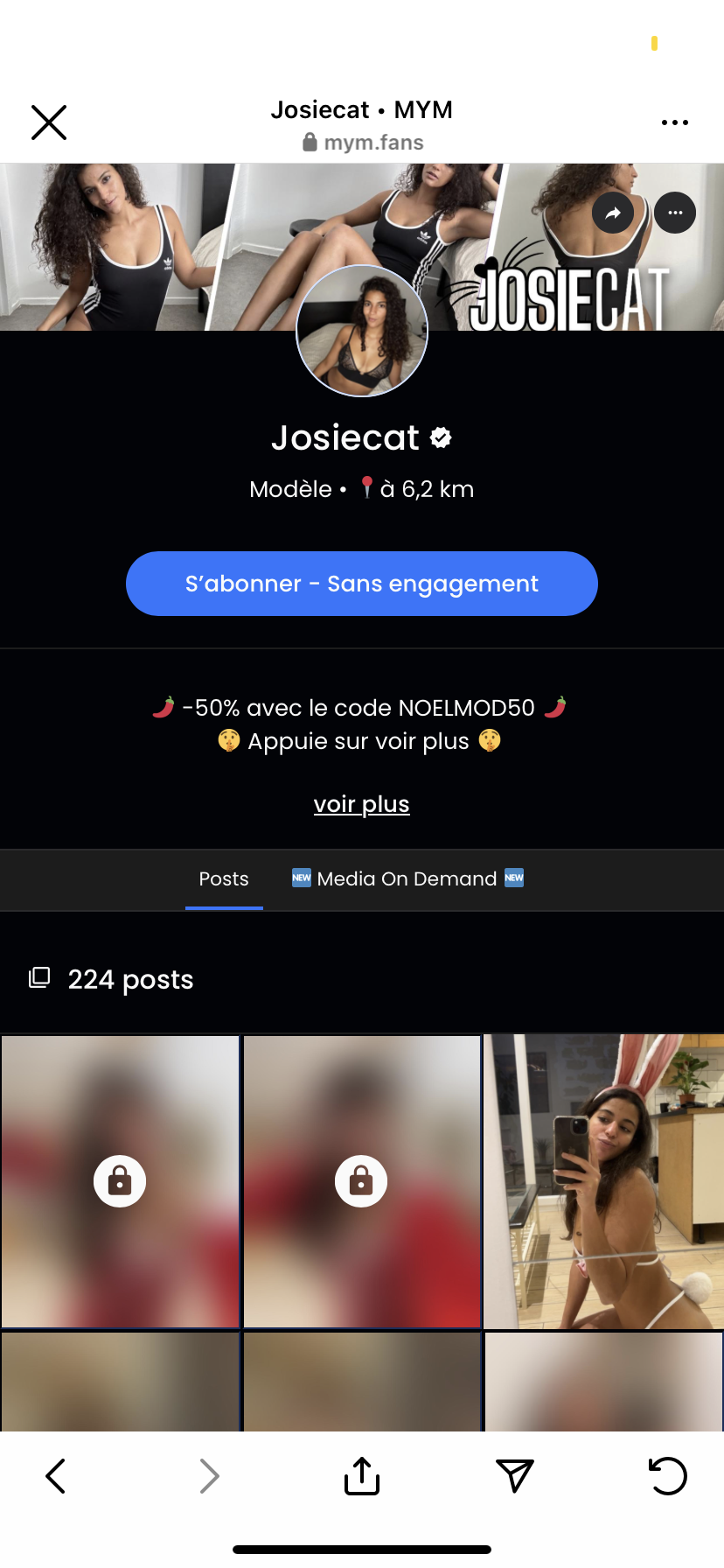Open profile options on cover banner
Screen dimensions: 724x1568
675,213
